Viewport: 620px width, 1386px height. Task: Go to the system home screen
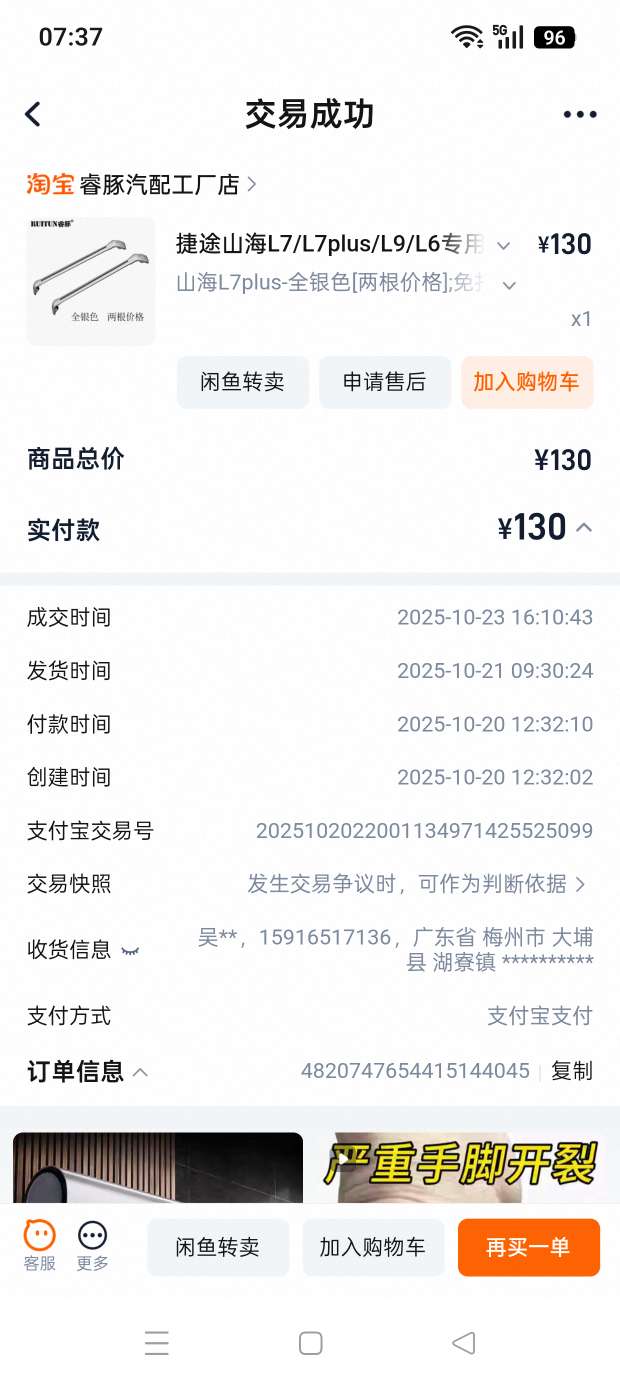[x=310, y=1343]
